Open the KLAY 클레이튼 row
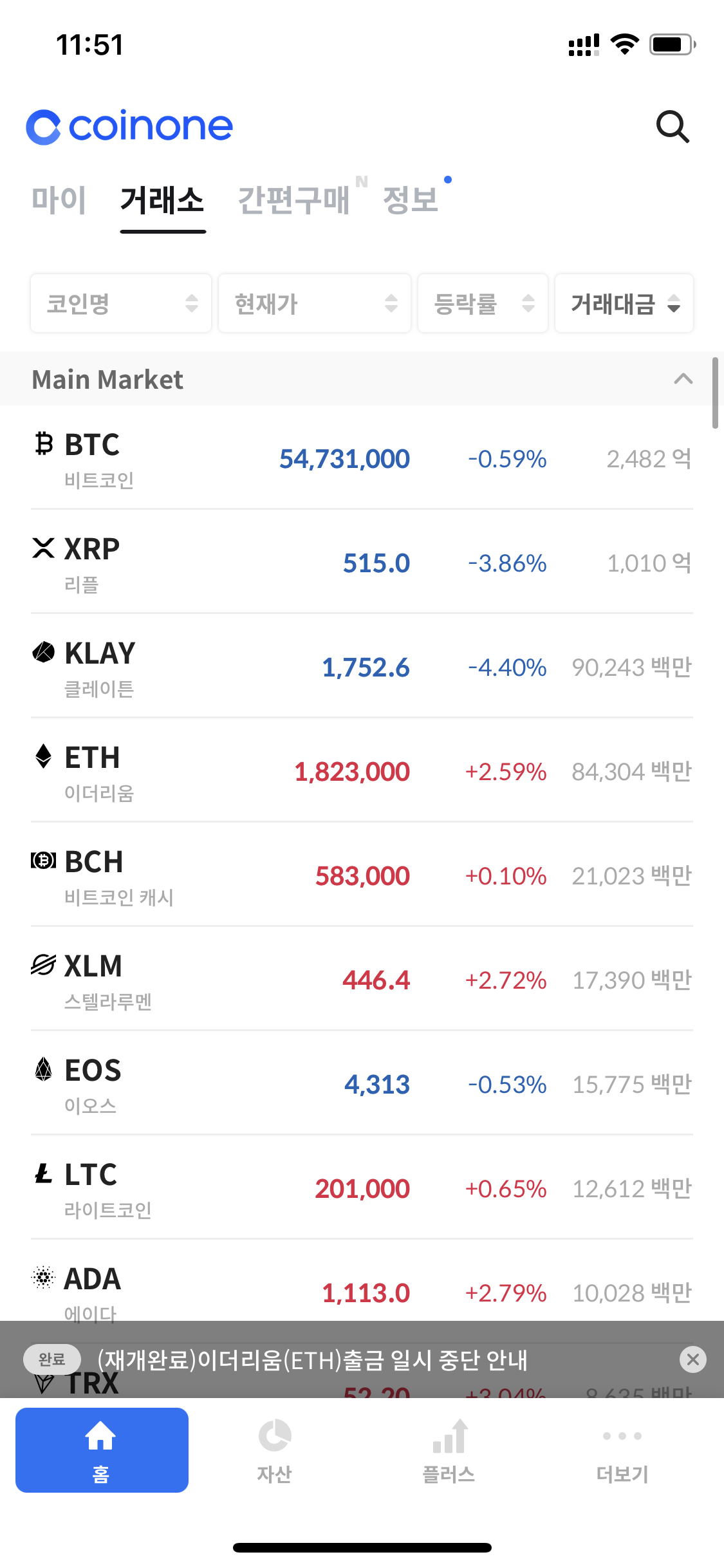 pyautogui.click(x=362, y=667)
